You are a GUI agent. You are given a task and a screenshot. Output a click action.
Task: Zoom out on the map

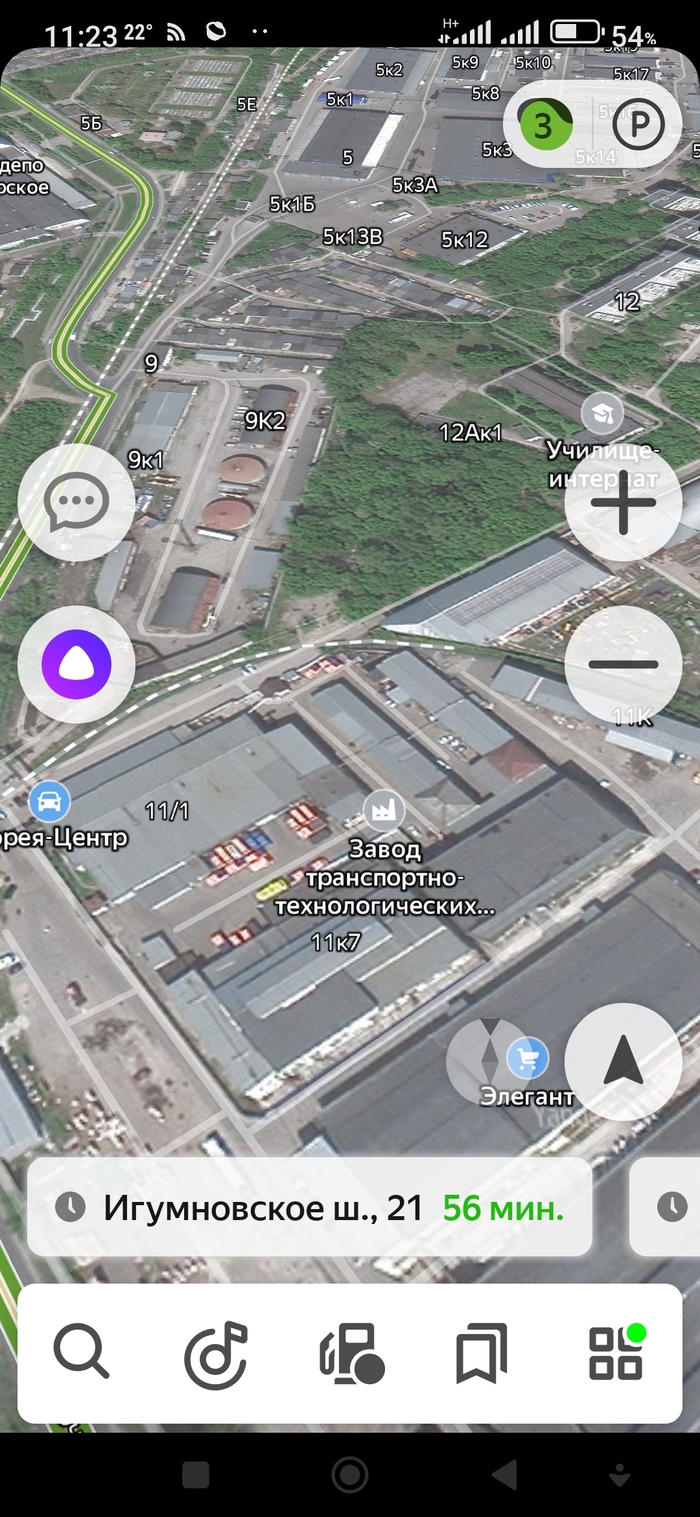coord(623,664)
